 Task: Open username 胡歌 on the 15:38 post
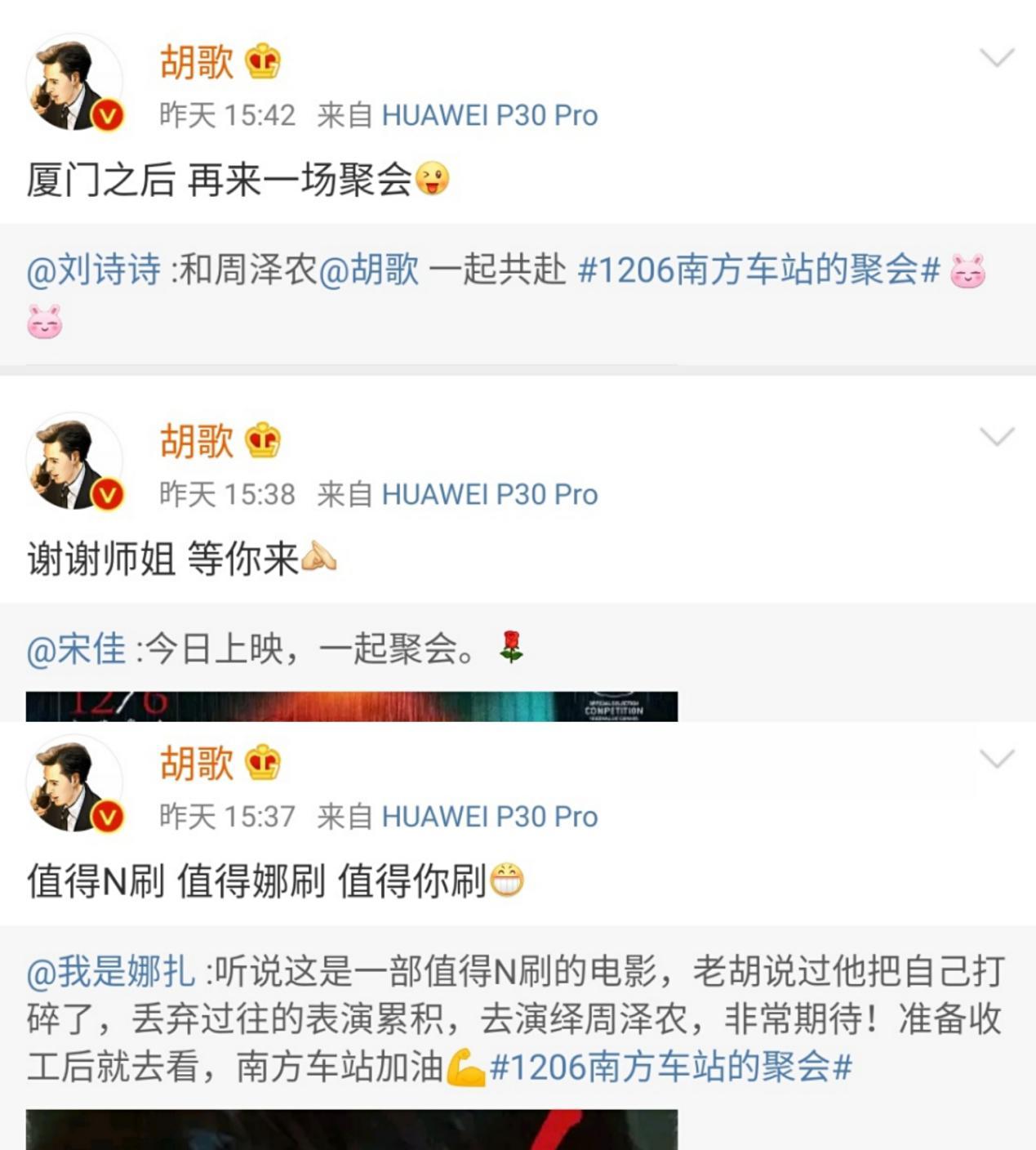tap(197, 441)
